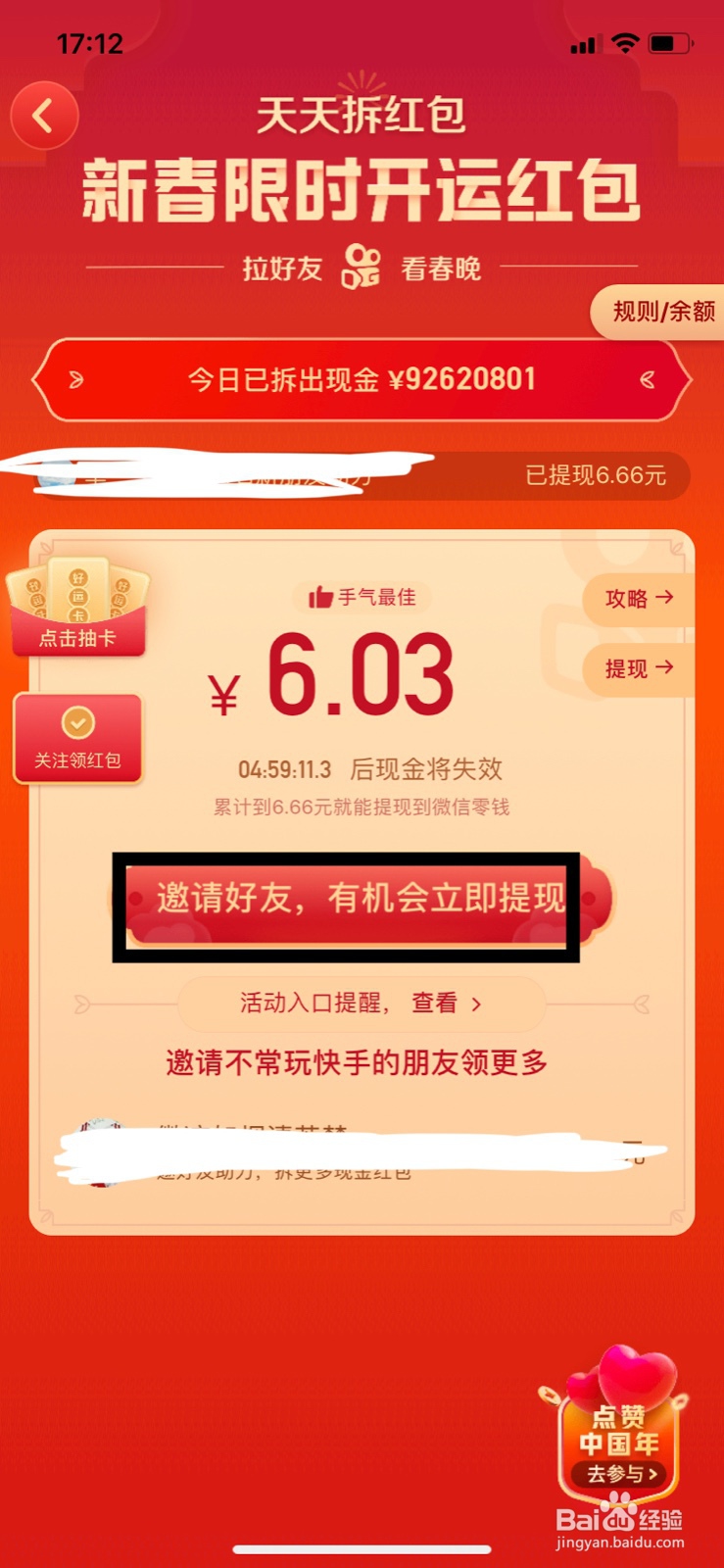The height and width of the screenshot is (1568, 724).
Task: Tap the Kuaishou logo between 拉好友 and 看春晚
Action: pyautogui.click(x=362, y=264)
